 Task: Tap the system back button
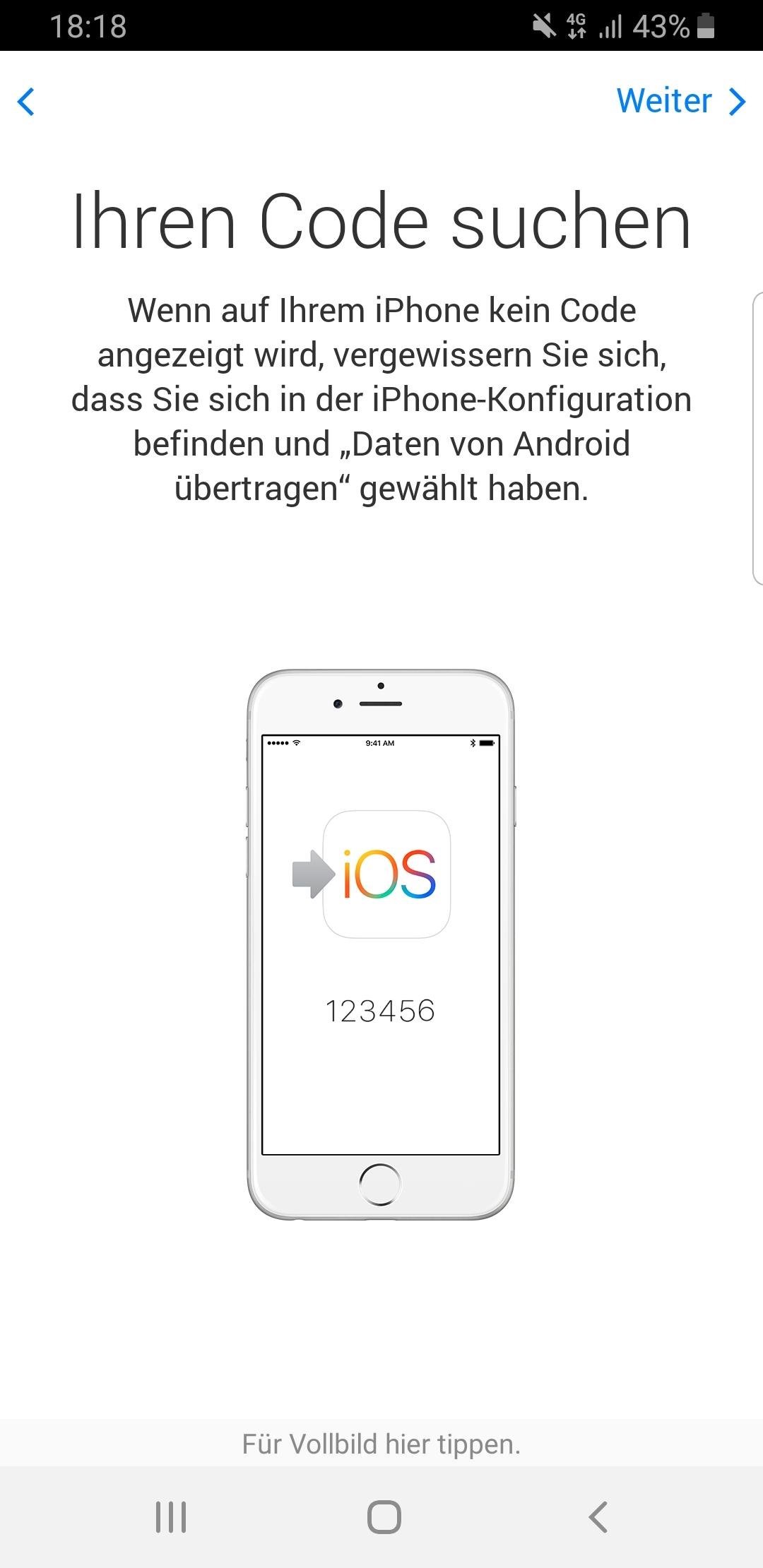[598, 1516]
